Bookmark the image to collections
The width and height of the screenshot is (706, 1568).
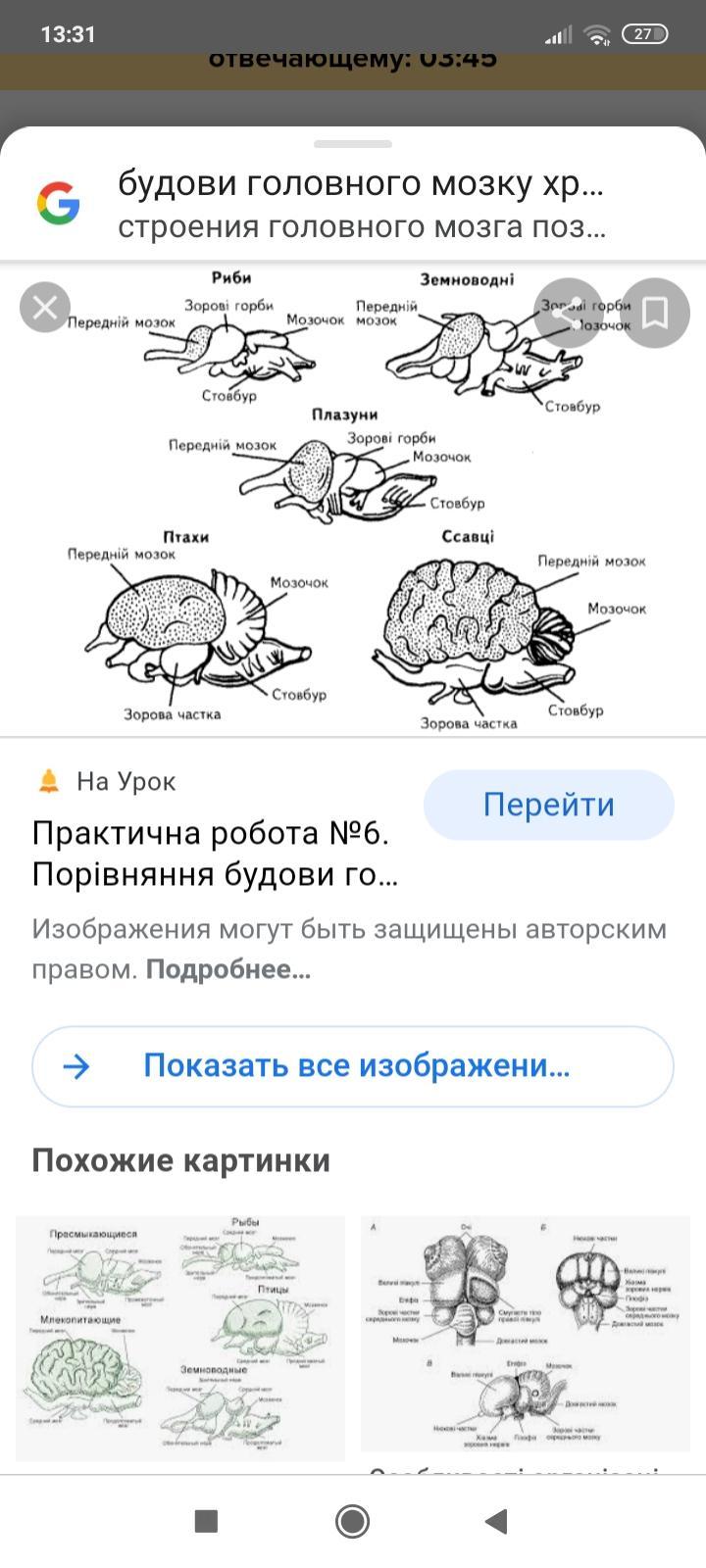655,313
